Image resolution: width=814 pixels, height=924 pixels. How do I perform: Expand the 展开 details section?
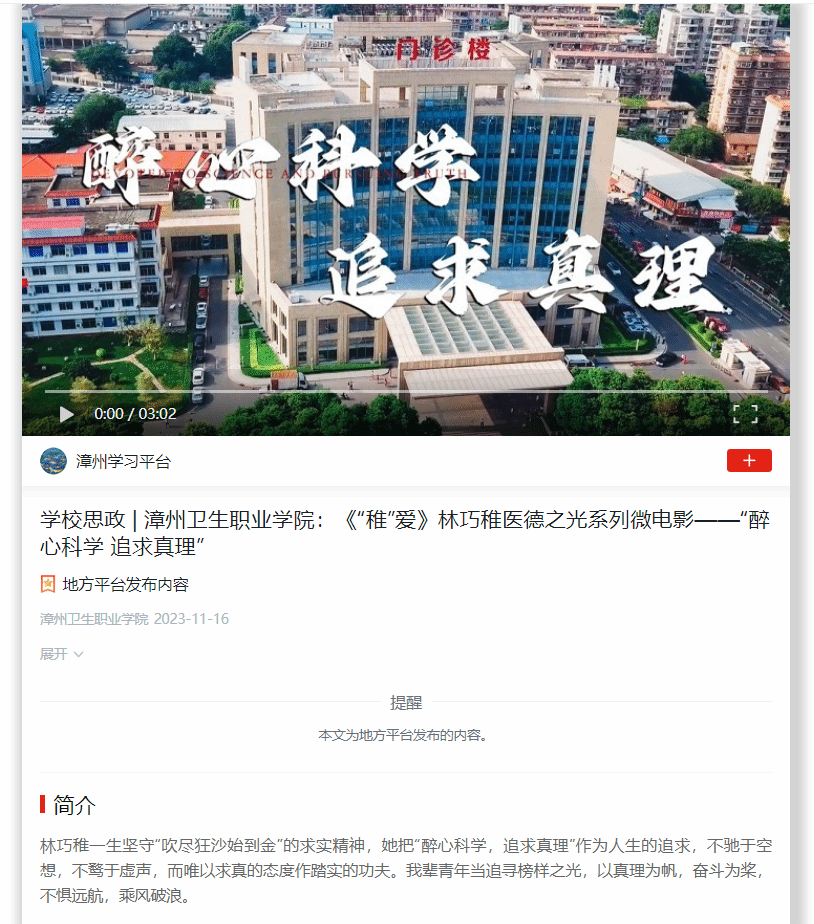[x=61, y=654]
